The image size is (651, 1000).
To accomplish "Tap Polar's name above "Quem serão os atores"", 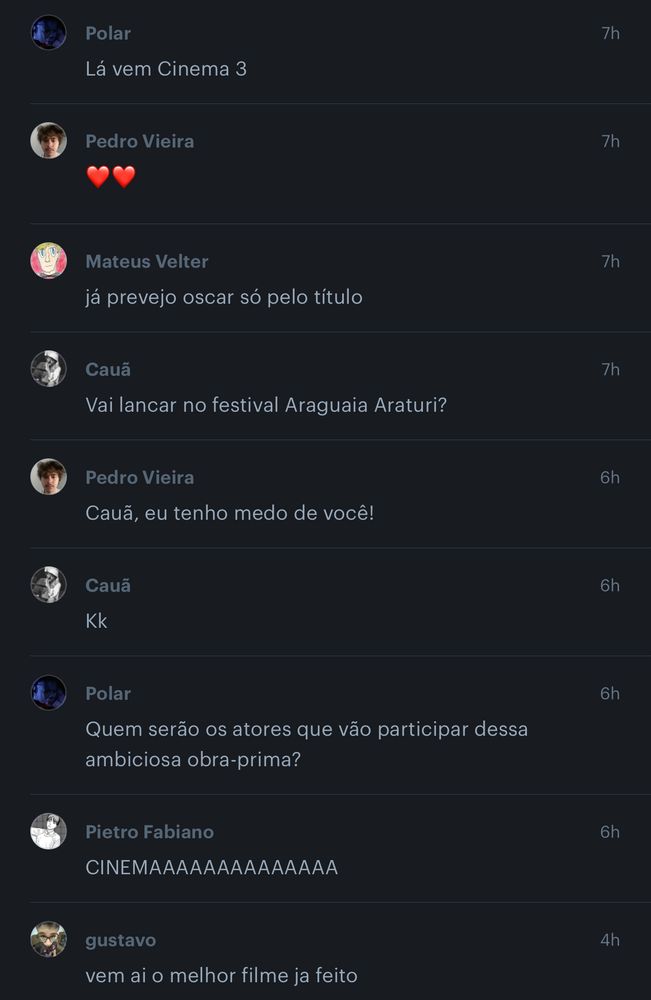I will point(108,693).
